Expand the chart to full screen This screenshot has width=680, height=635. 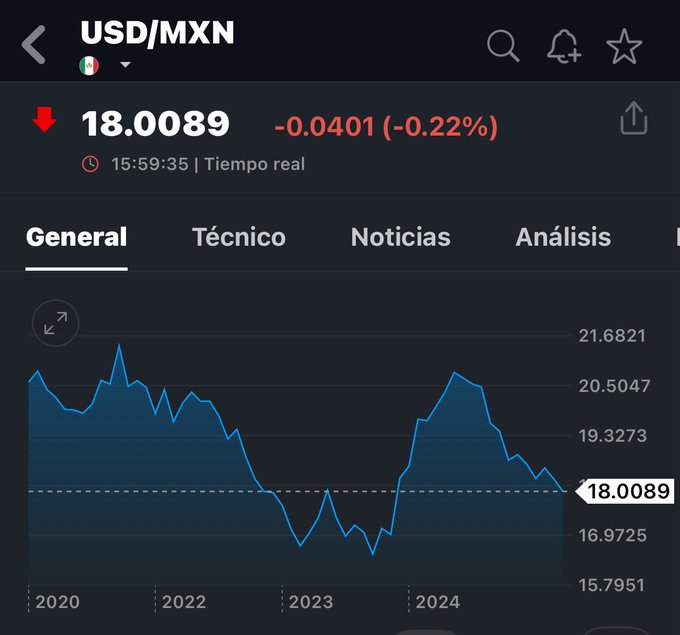click(x=55, y=322)
